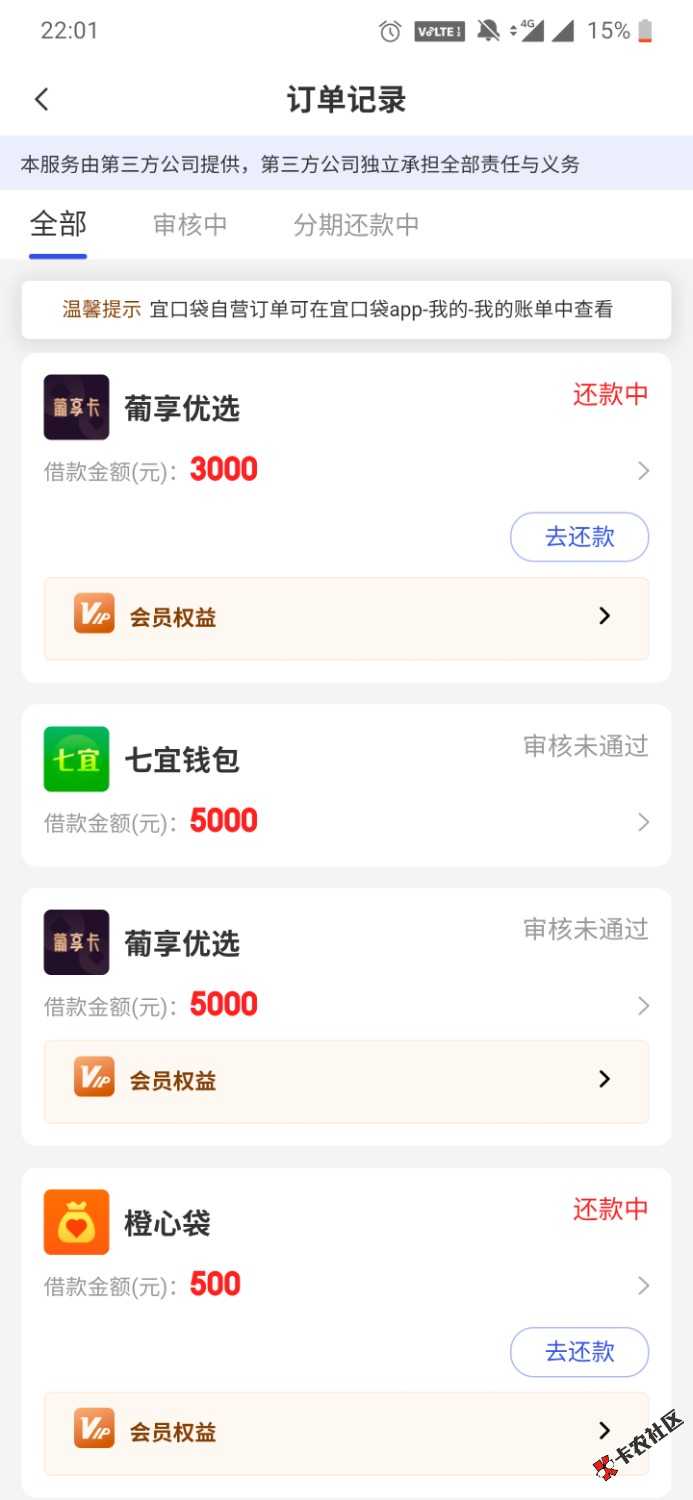Tap 去还款 for the 橙心袋 order
This screenshot has width=693, height=1500.
pyautogui.click(x=579, y=1352)
